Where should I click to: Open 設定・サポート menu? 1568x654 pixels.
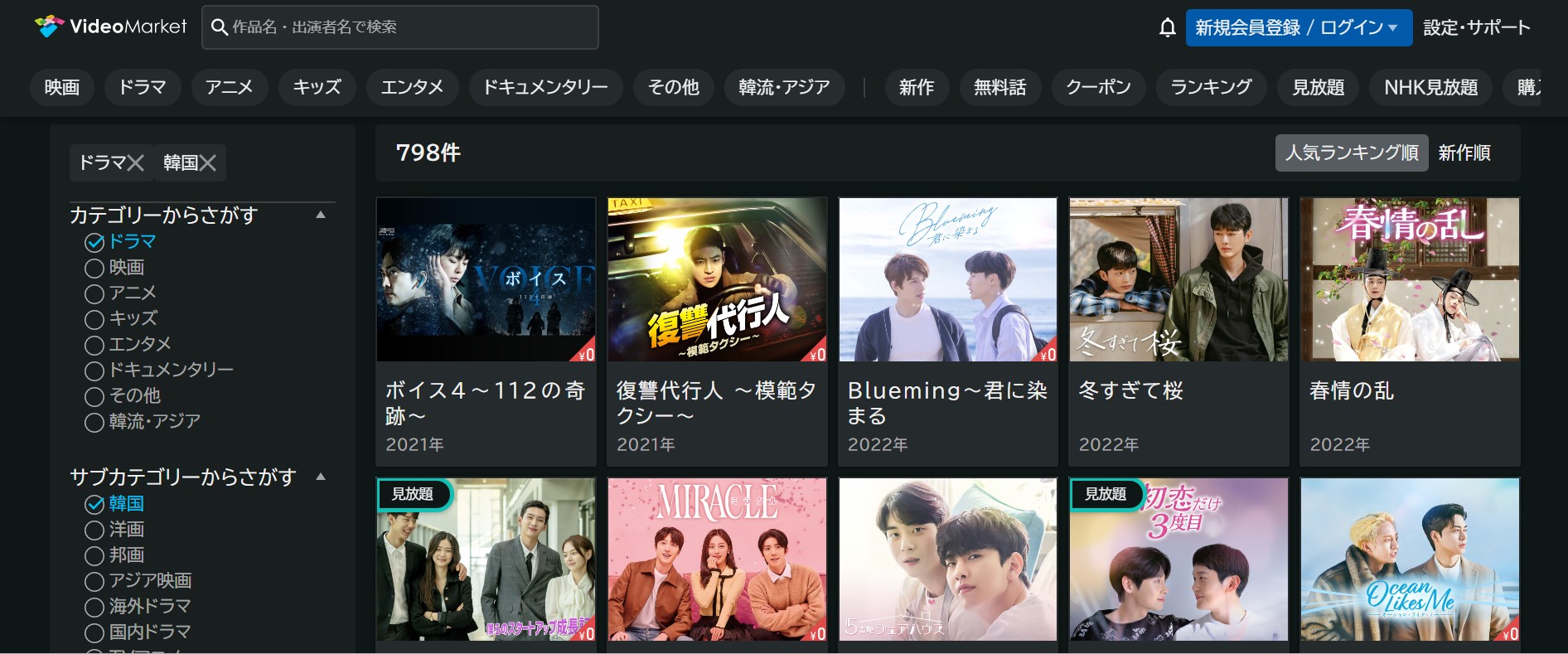(x=1476, y=28)
